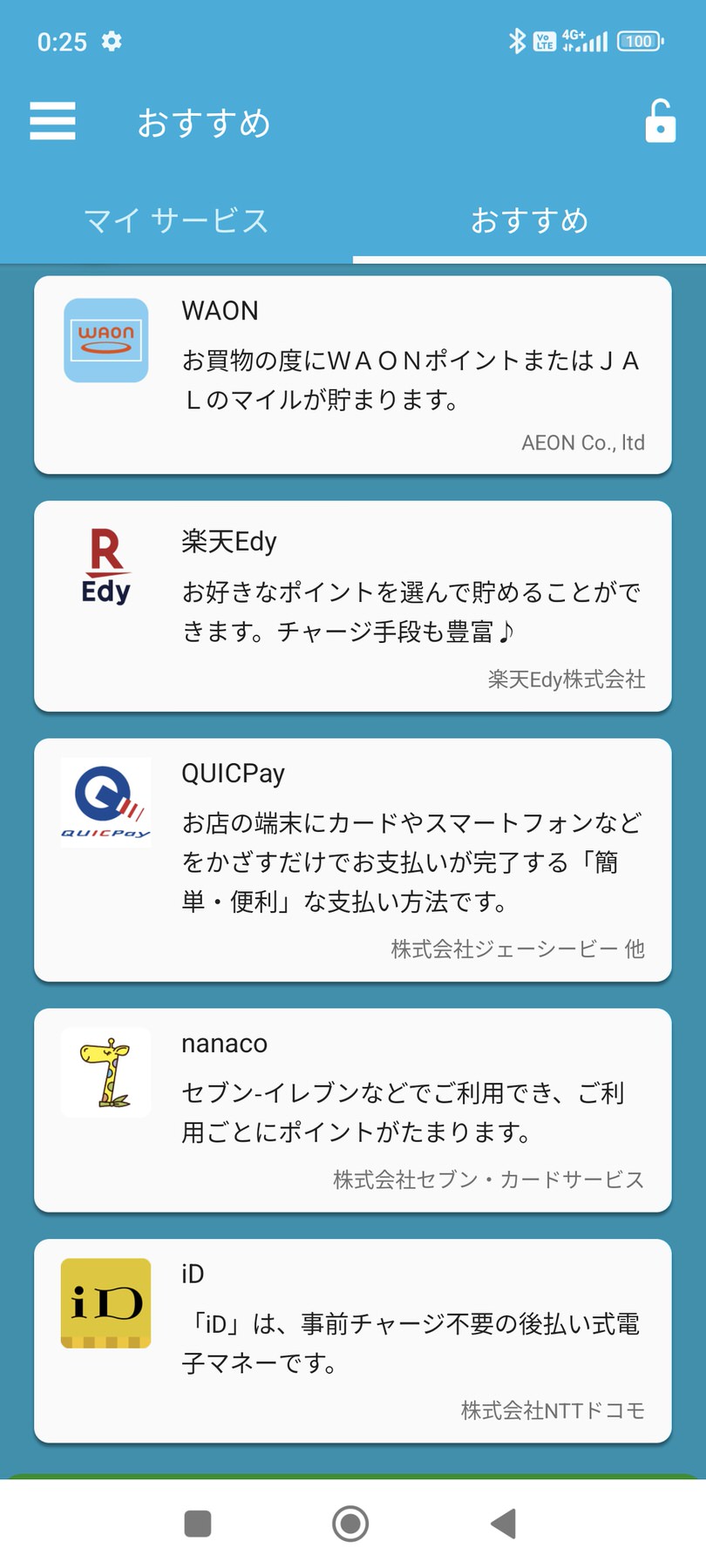The height and width of the screenshot is (1568, 706).
Task: Tap the system home button
Action: point(350,1524)
